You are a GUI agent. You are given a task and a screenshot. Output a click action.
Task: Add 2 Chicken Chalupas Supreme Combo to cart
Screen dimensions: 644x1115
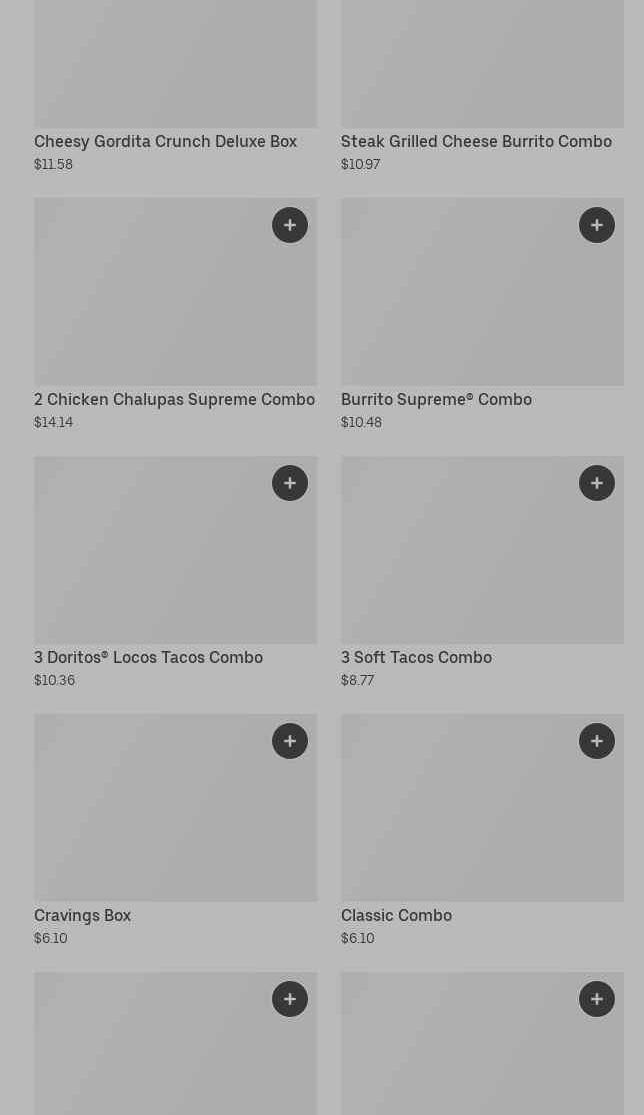(x=290, y=225)
